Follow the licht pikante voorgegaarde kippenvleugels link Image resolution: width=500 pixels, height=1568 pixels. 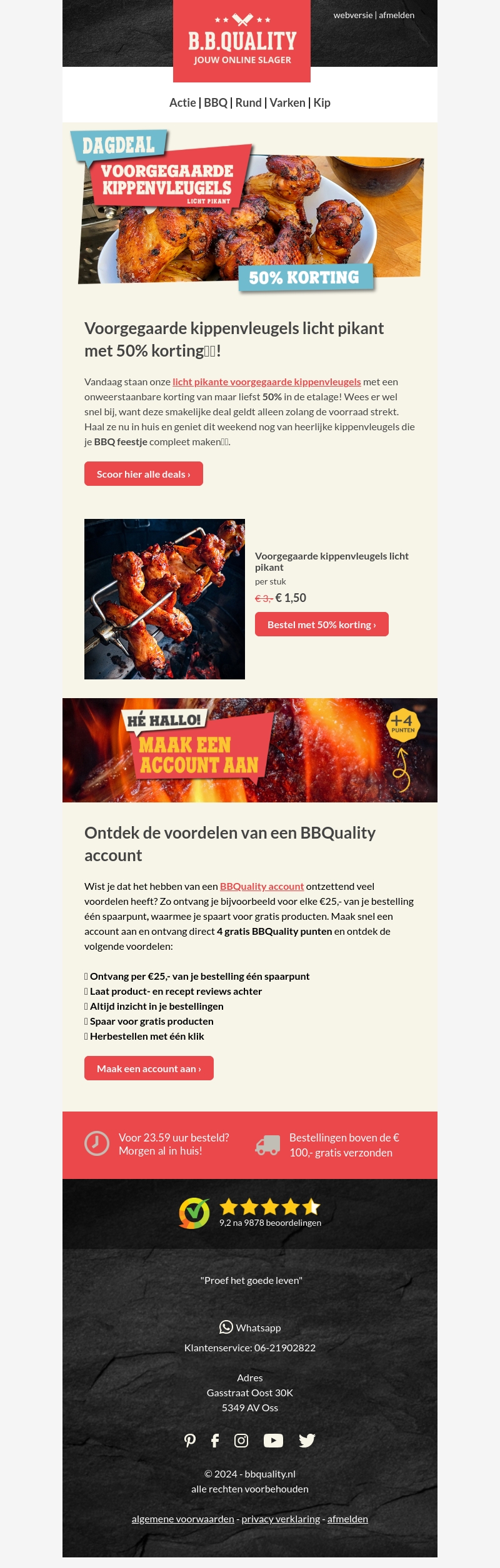click(267, 382)
